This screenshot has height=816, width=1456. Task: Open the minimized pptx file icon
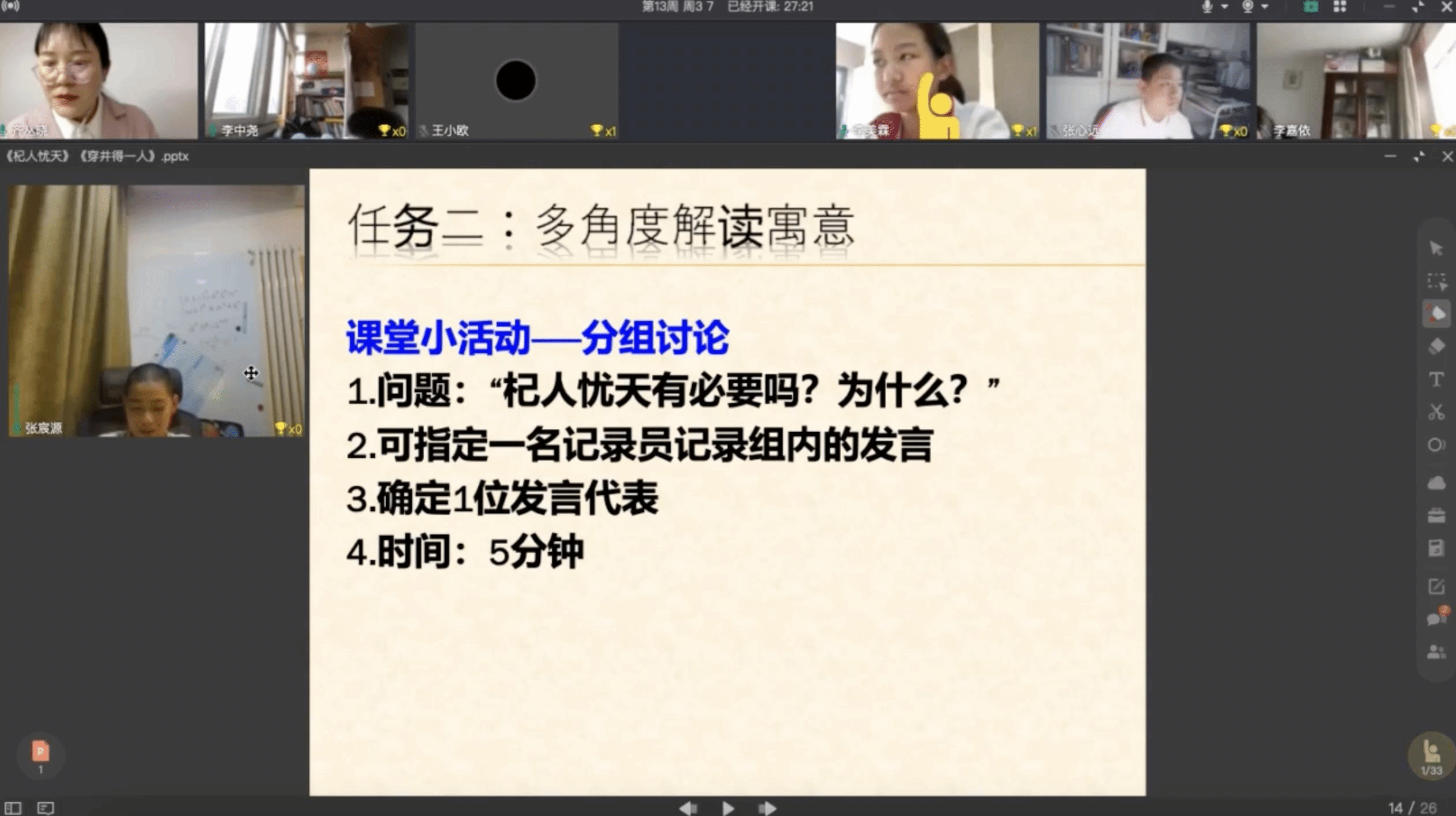point(40,753)
